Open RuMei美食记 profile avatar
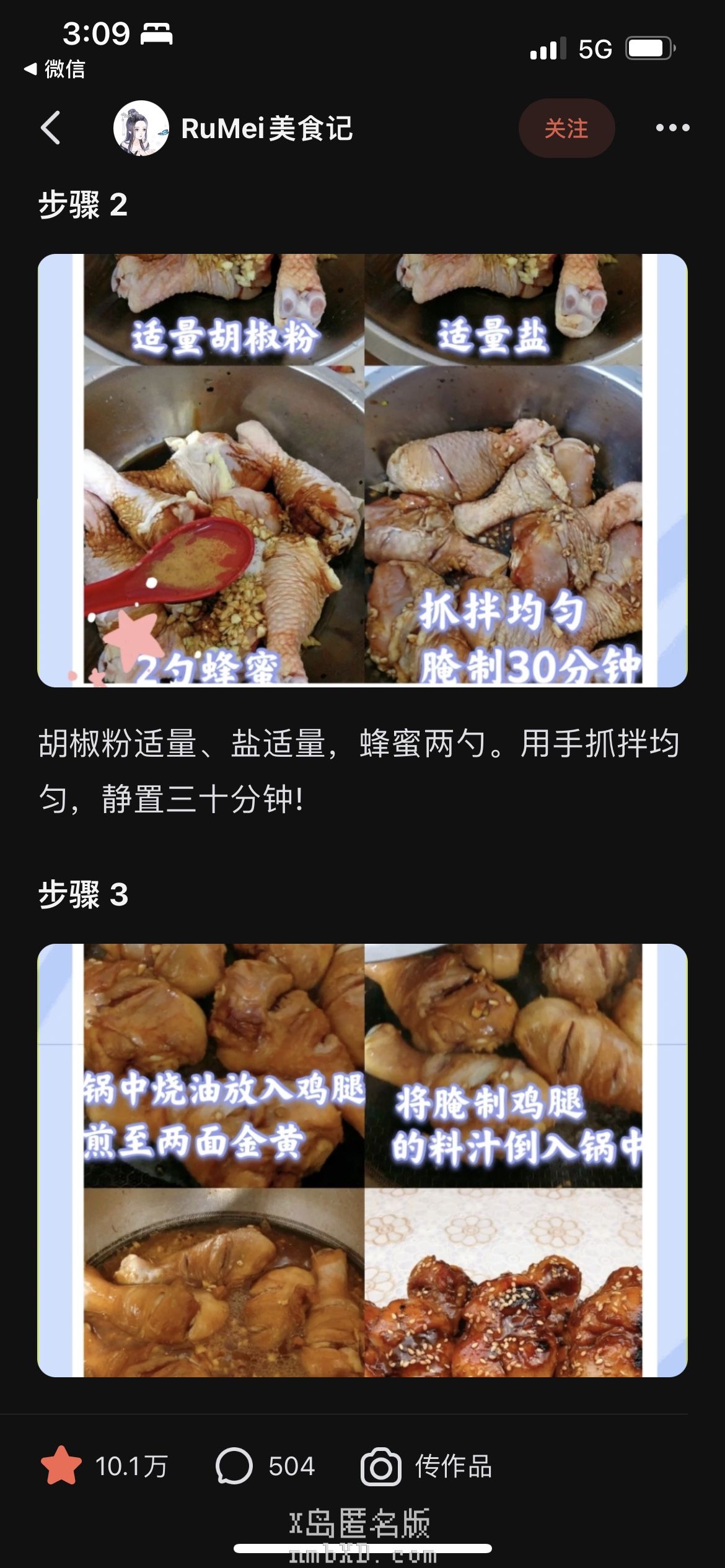 tap(141, 128)
